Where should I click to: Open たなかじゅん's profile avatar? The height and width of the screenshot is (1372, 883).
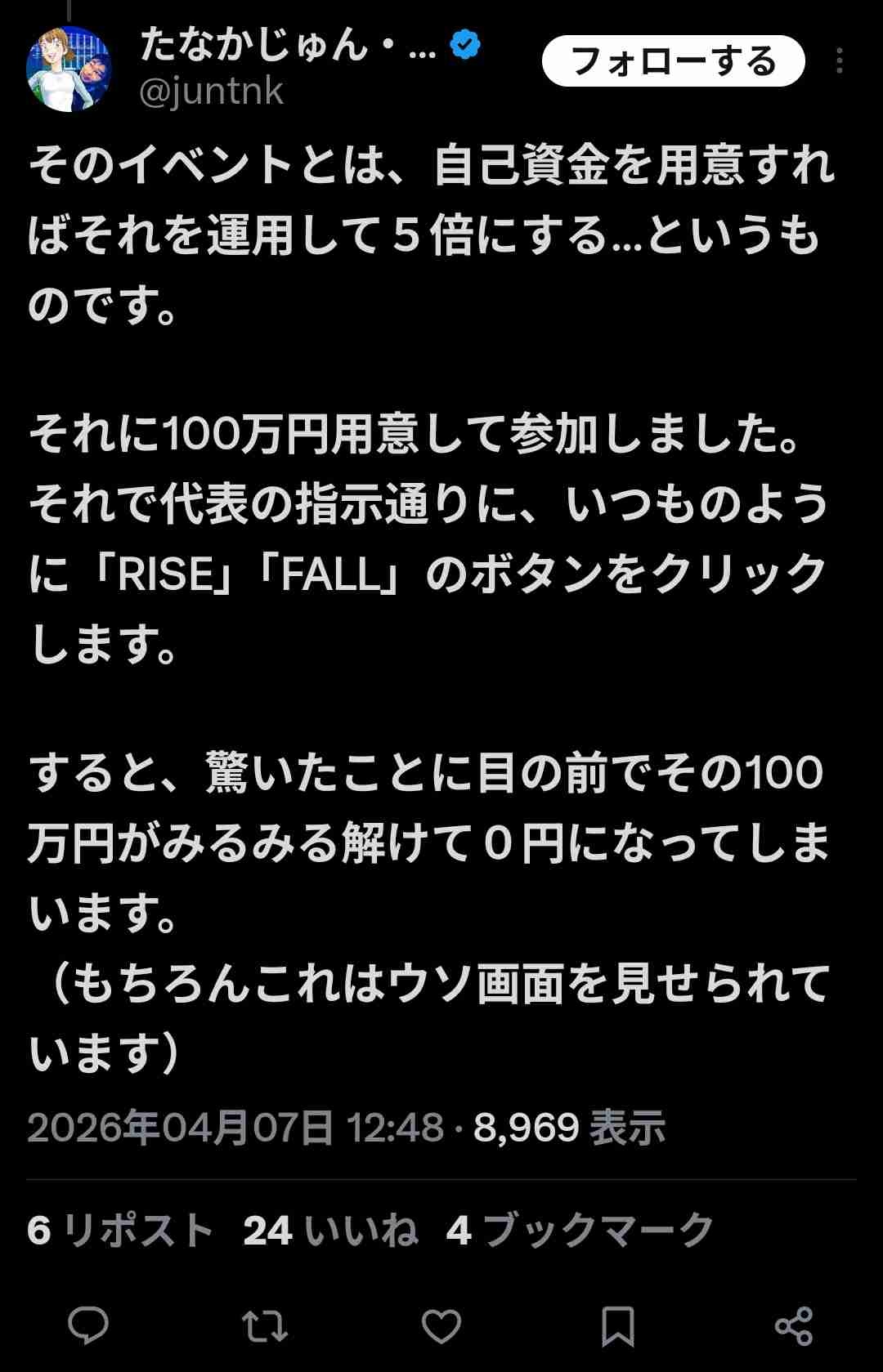pyautogui.click(x=69, y=69)
